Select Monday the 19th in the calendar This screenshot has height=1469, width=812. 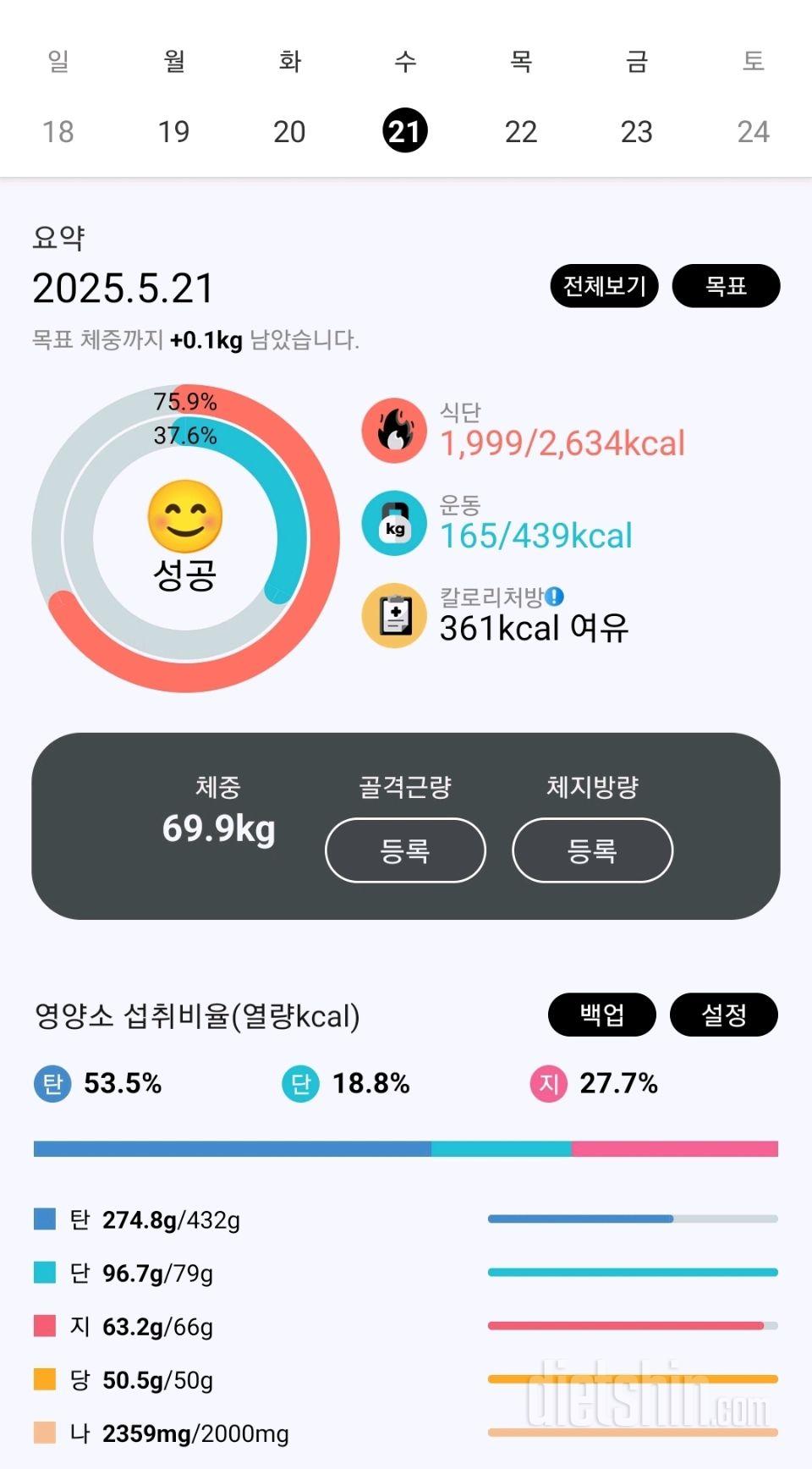(173, 131)
